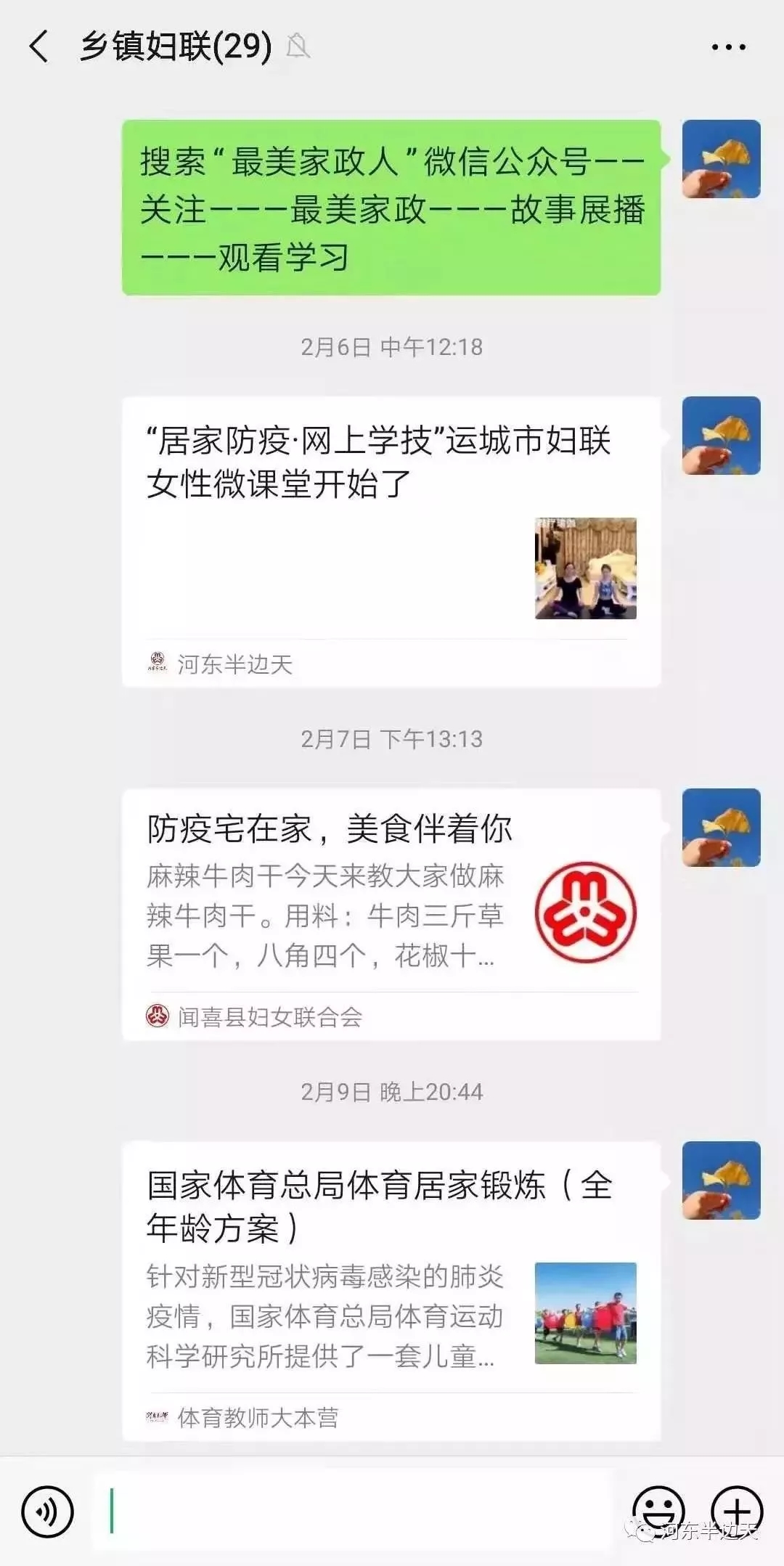Switch to voice message input

[48, 1512]
